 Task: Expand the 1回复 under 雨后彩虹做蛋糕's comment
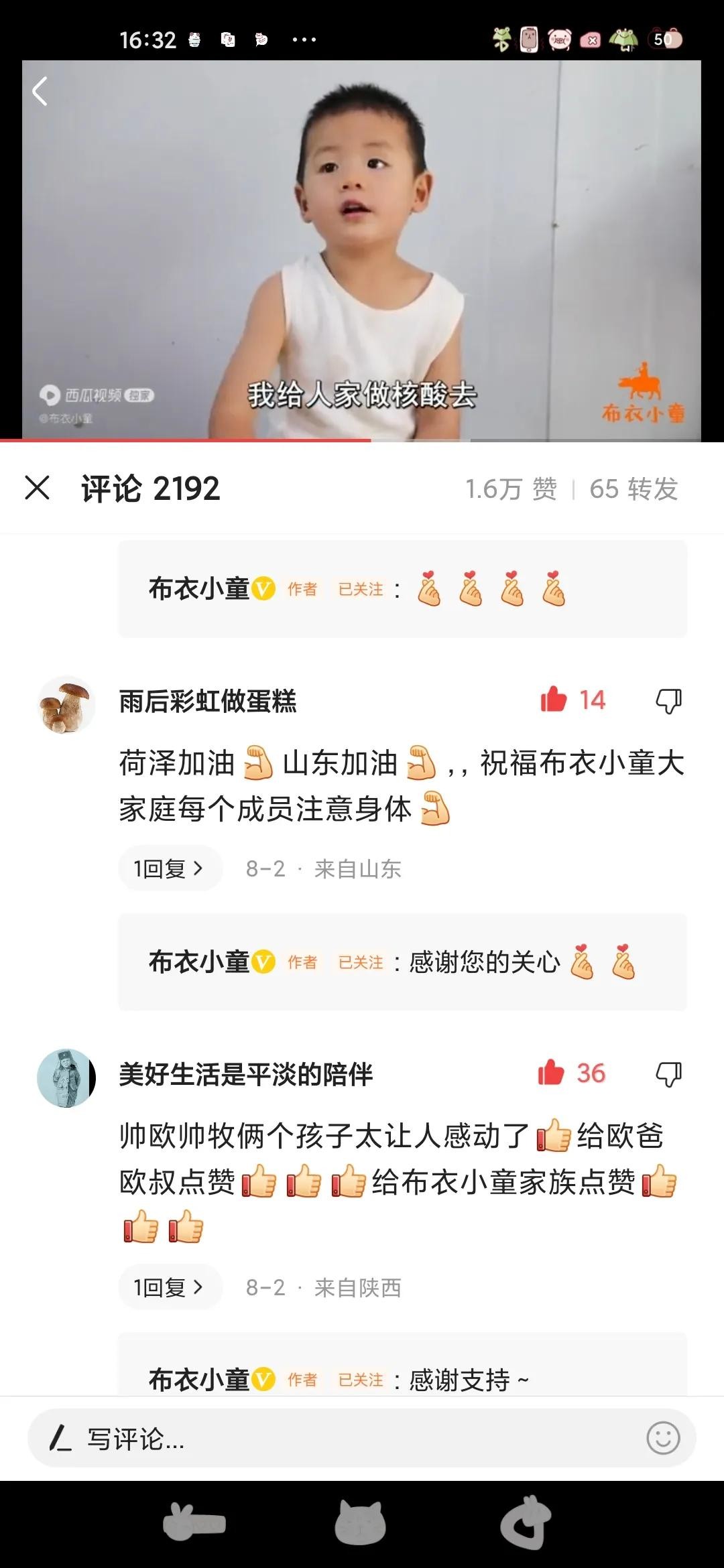pos(169,868)
